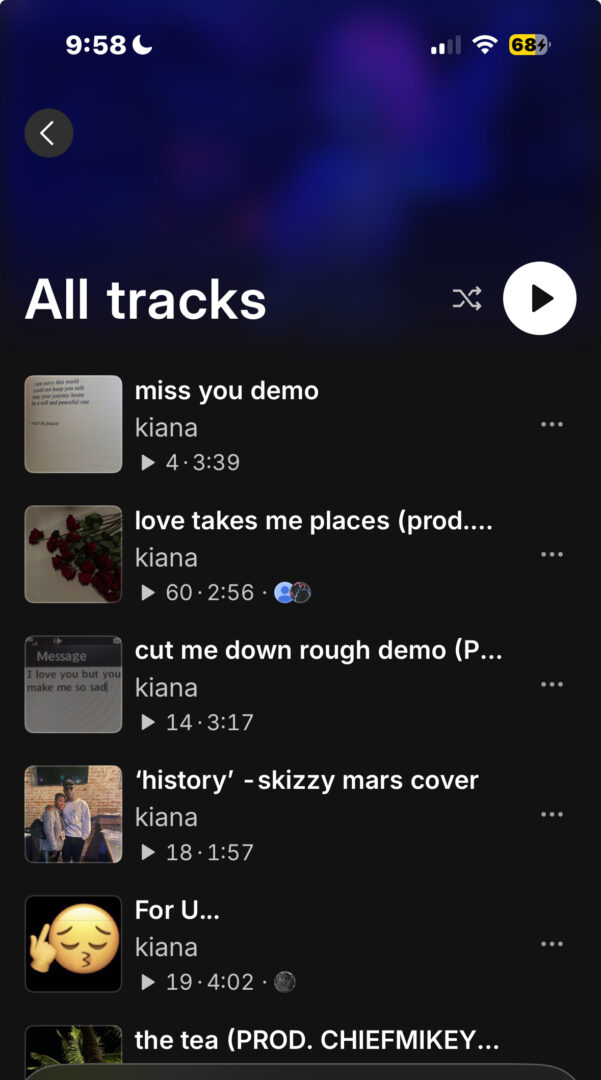Viewport: 601px width, 1080px height.
Task: Open 'the tea (PROD. CHIEFMIKEY' track
Action: pos(316,1040)
